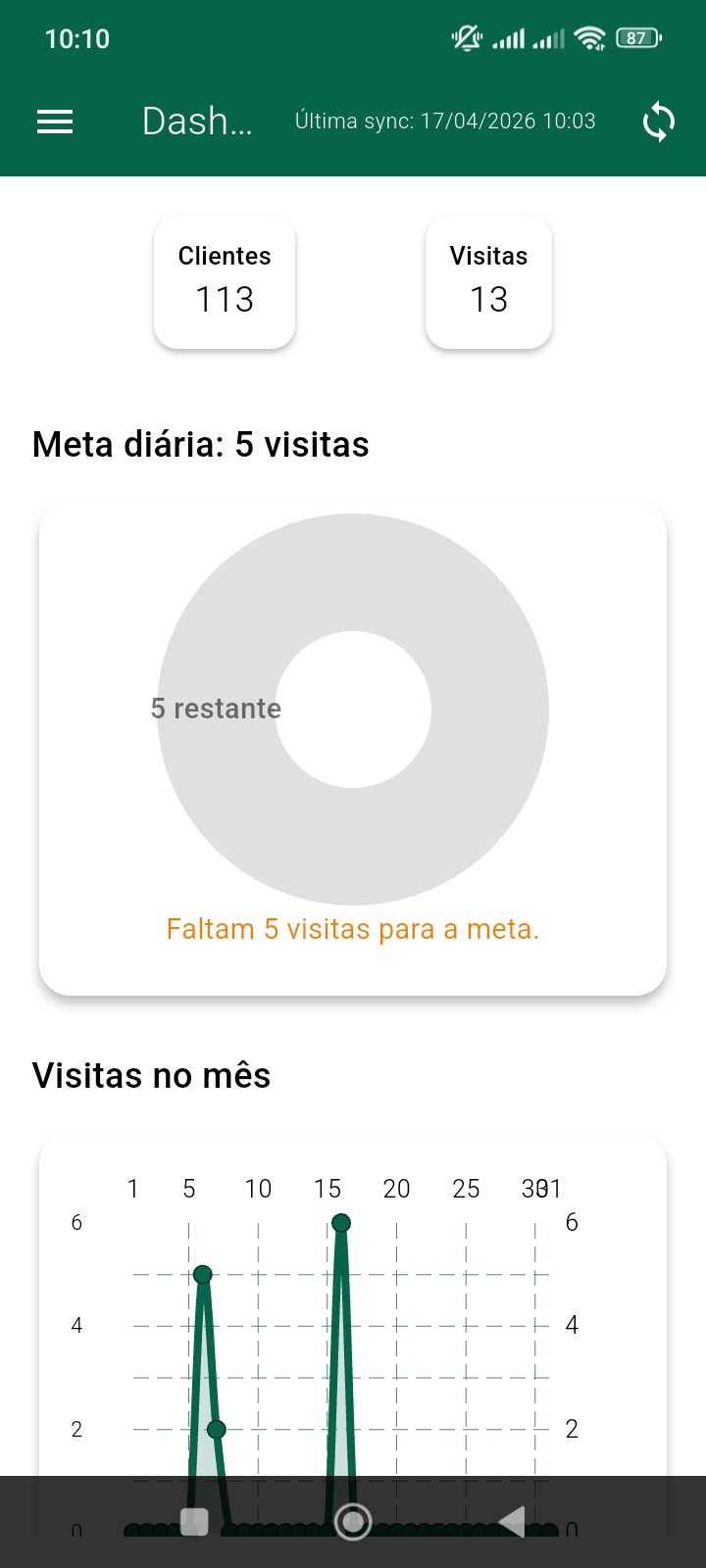Tap the data point near day 5
The height and width of the screenshot is (1568, 706).
[x=202, y=1274]
